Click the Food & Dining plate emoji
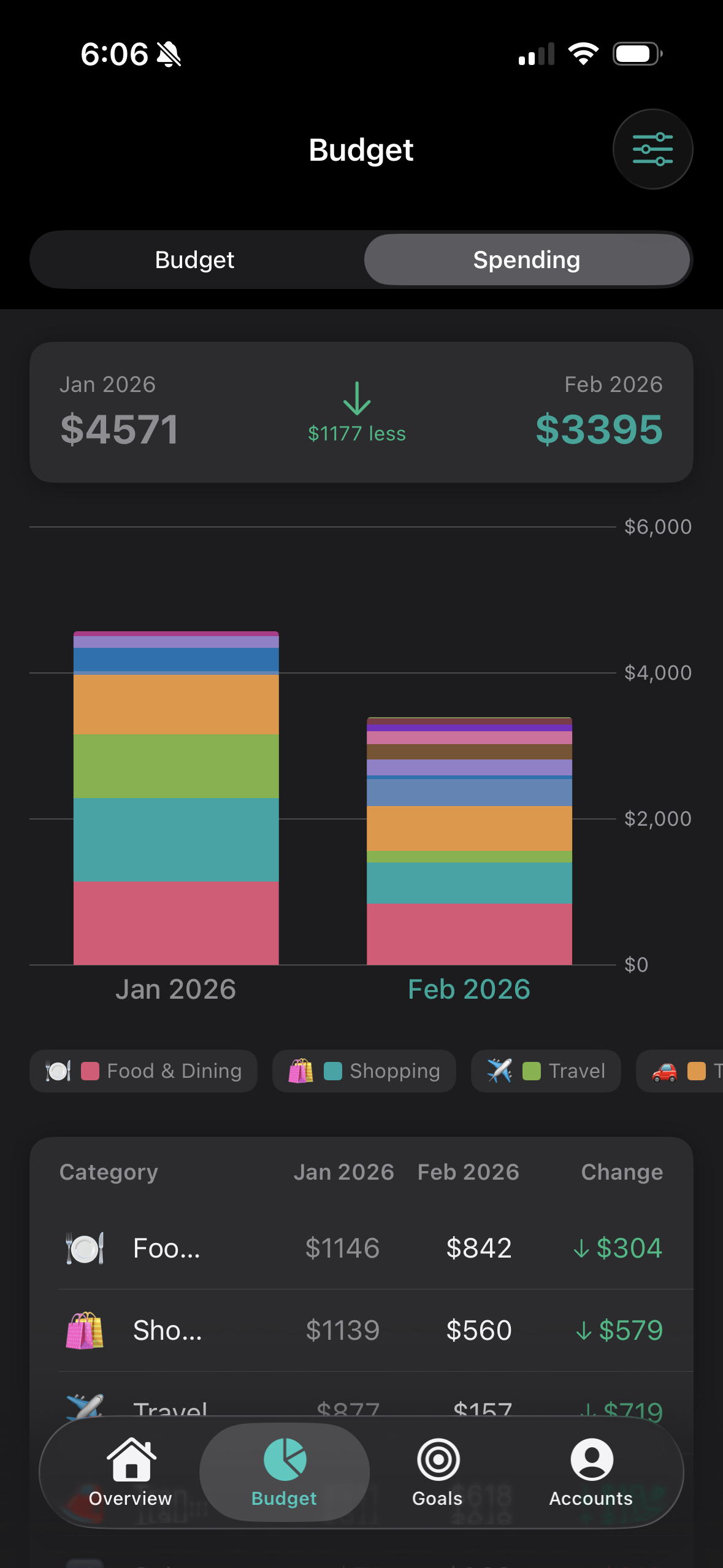 click(84, 1247)
